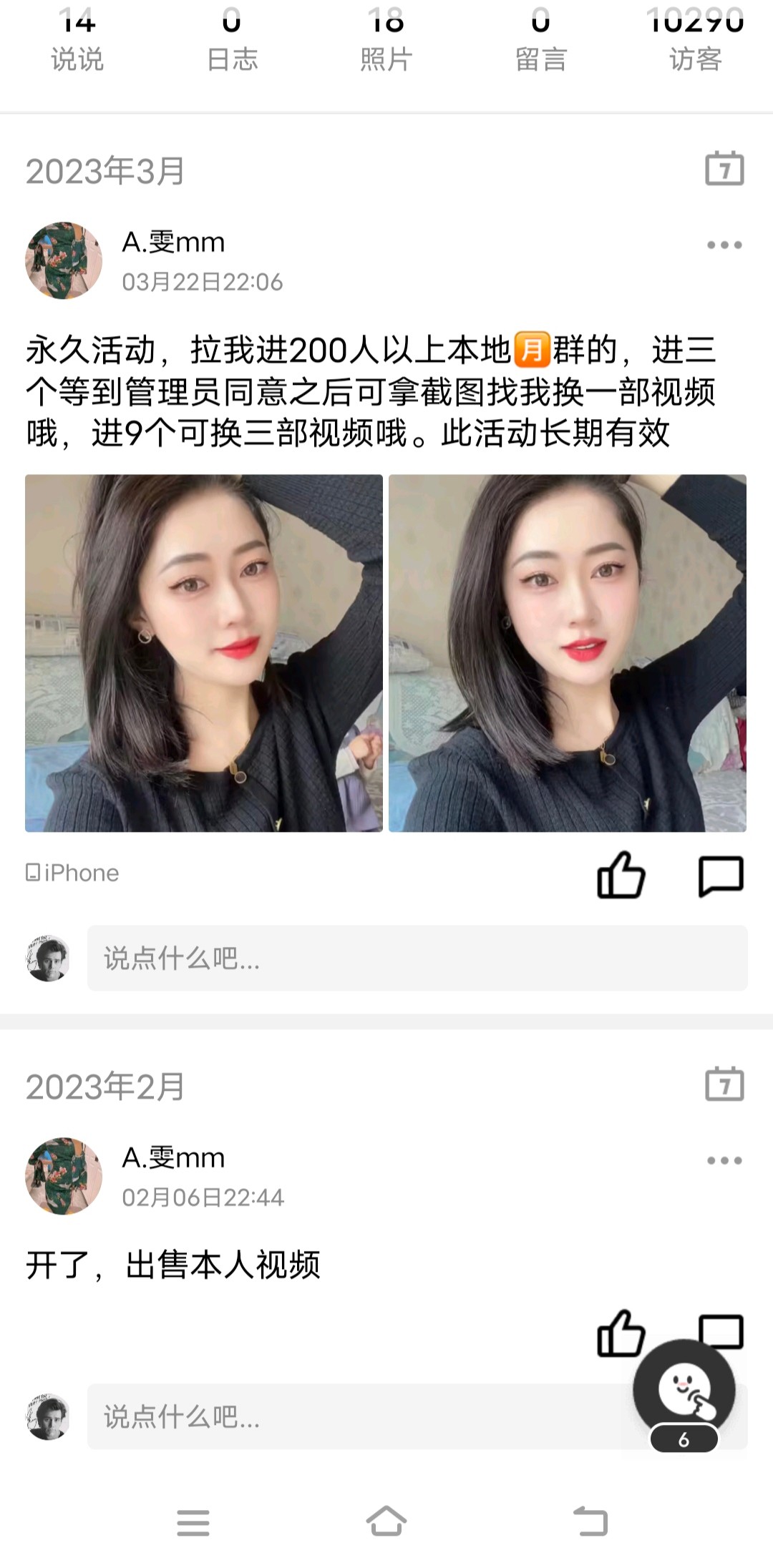The image size is (773, 1568).
Task: Like the 03月22日 post
Action: click(x=621, y=876)
